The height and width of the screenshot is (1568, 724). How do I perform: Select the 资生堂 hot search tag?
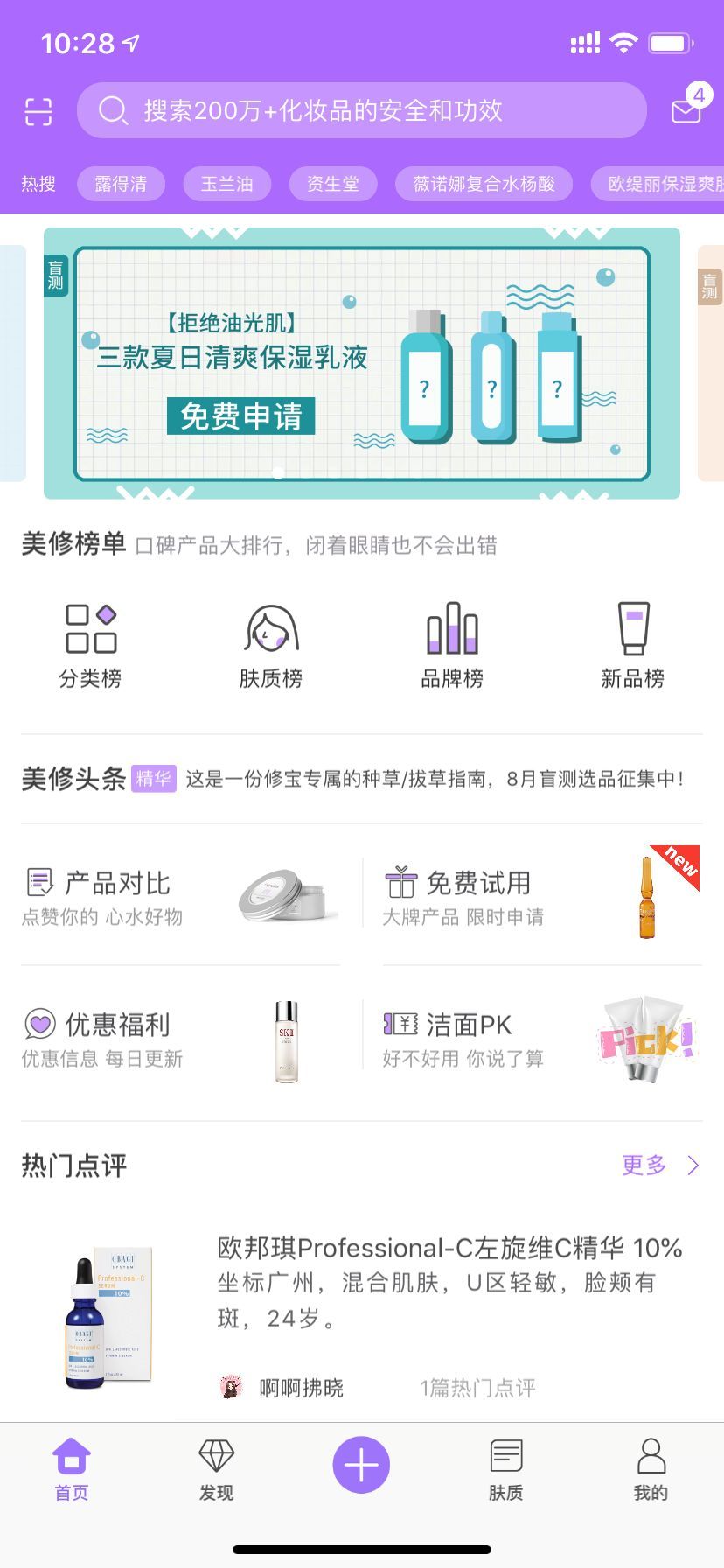tap(333, 183)
